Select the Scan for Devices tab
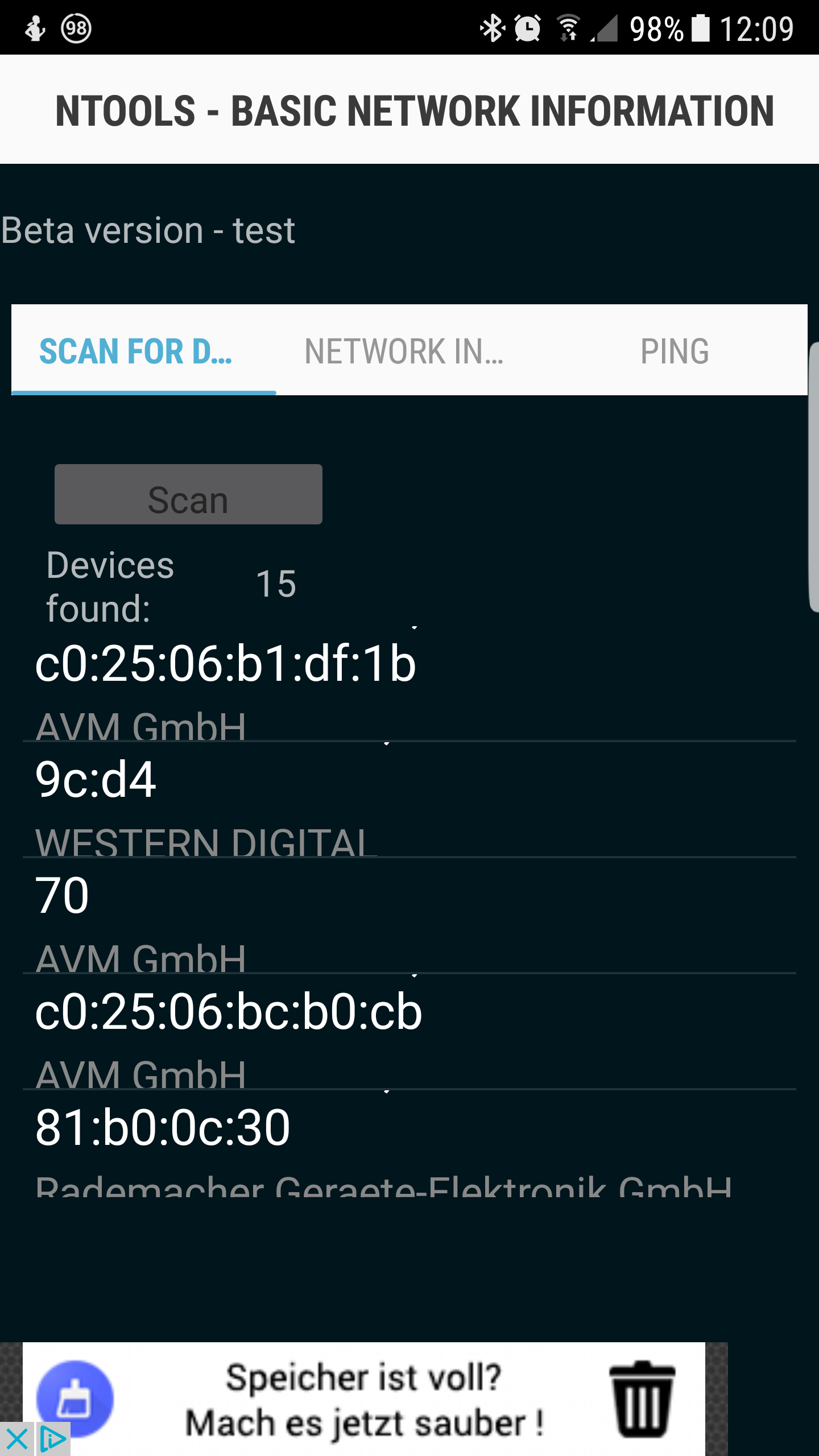 point(136,351)
